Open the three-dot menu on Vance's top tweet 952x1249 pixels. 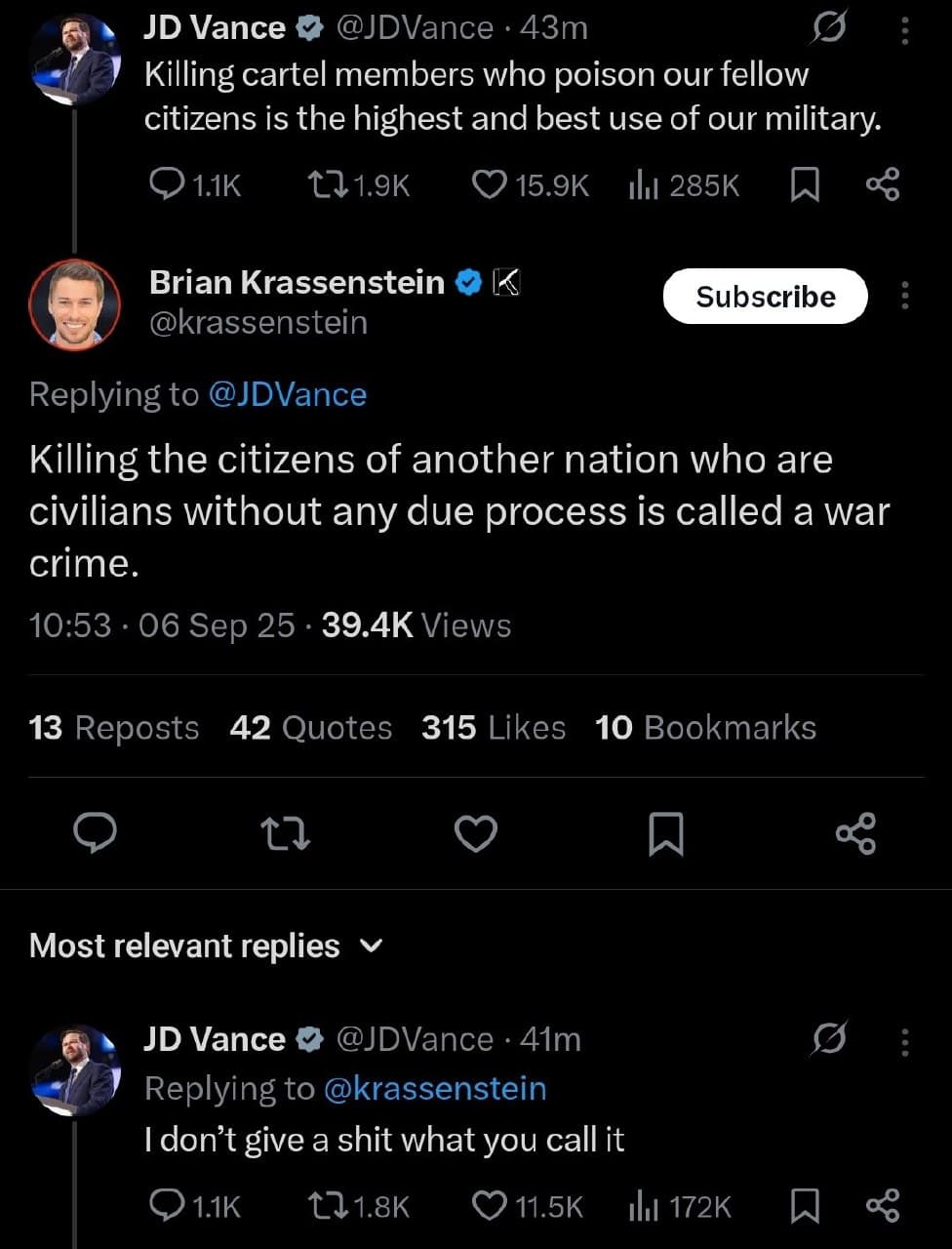(x=904, y=29)
